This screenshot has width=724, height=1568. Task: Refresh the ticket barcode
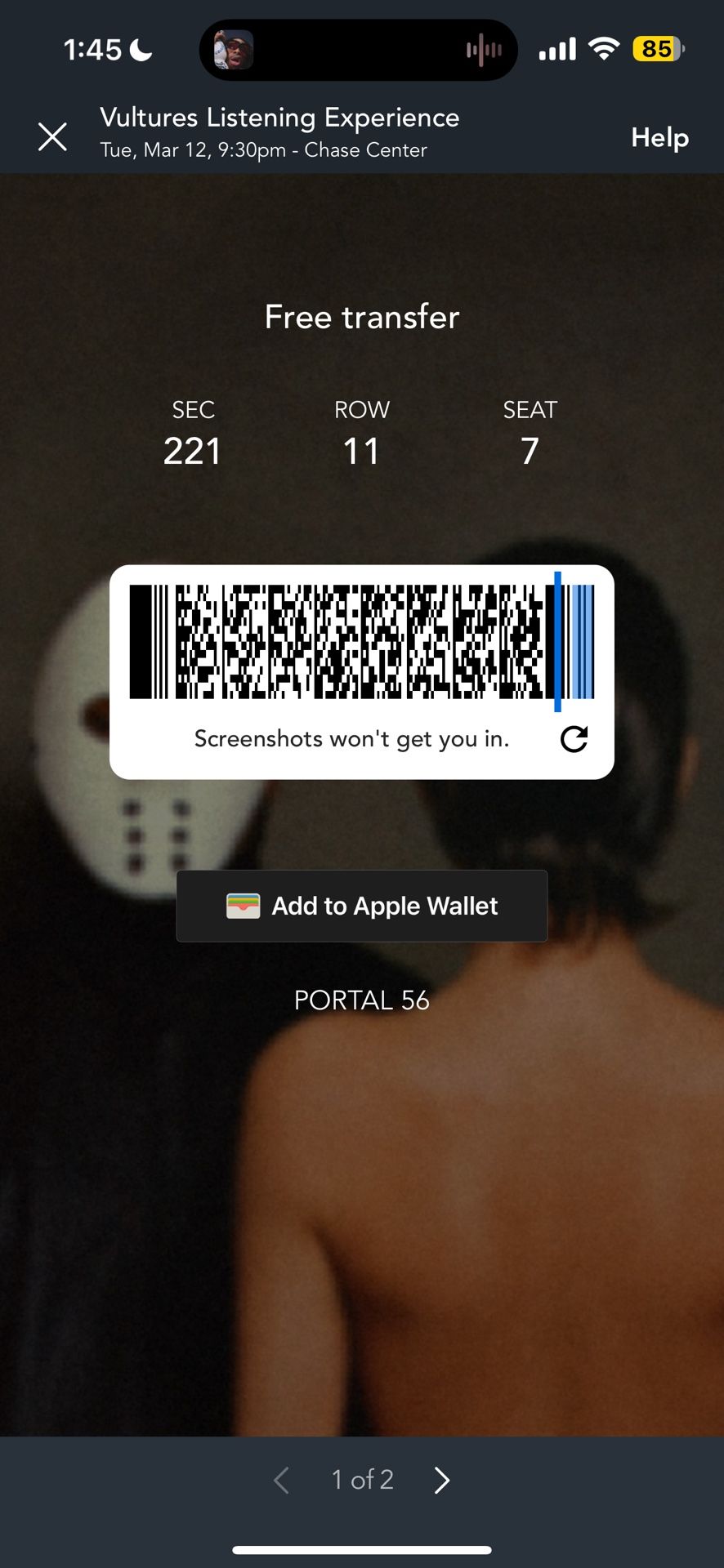574,739
